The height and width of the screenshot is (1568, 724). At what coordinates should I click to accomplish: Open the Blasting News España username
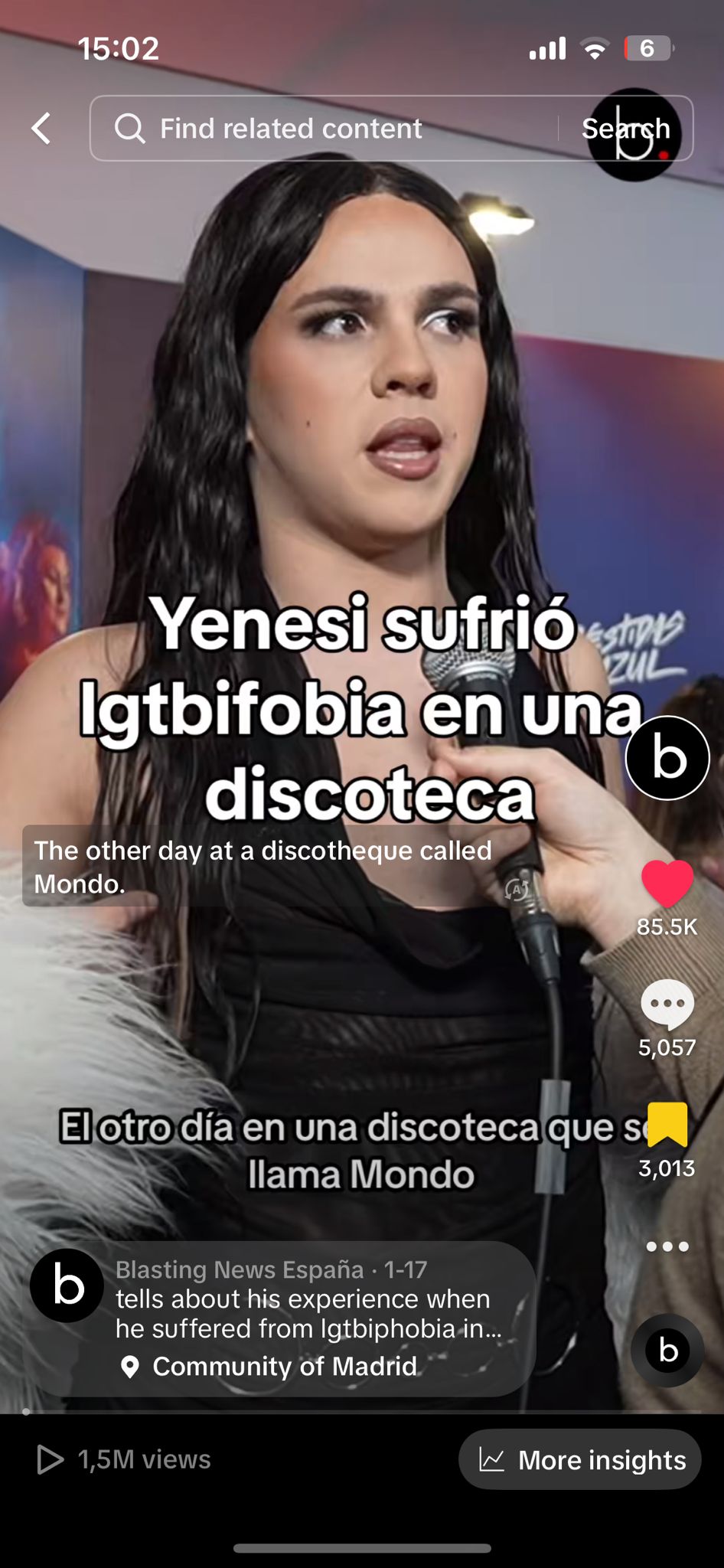pyautogui.click(x=239, y=1269)
